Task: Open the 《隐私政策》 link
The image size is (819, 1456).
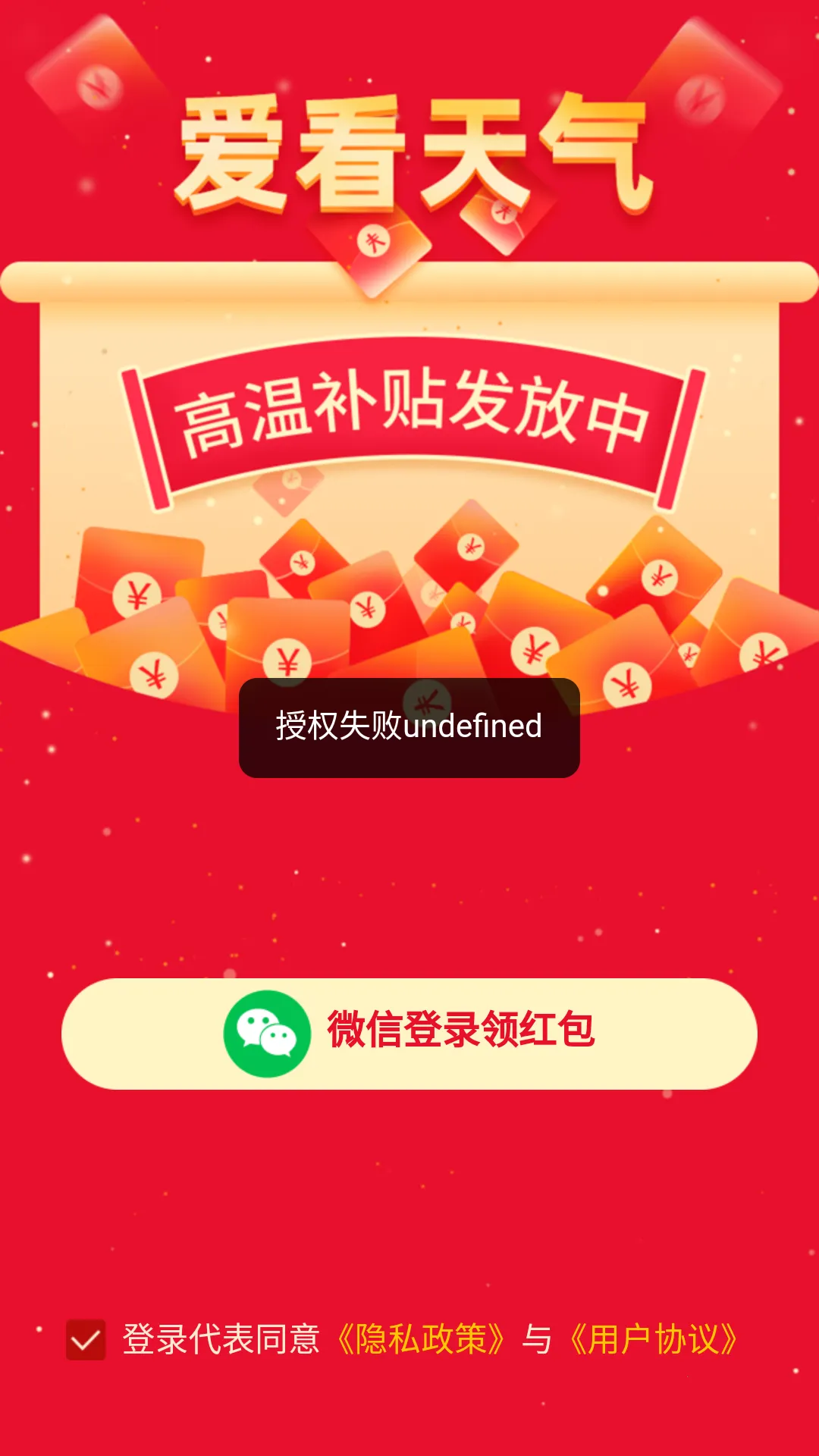Action: [x=421, y=1340]
